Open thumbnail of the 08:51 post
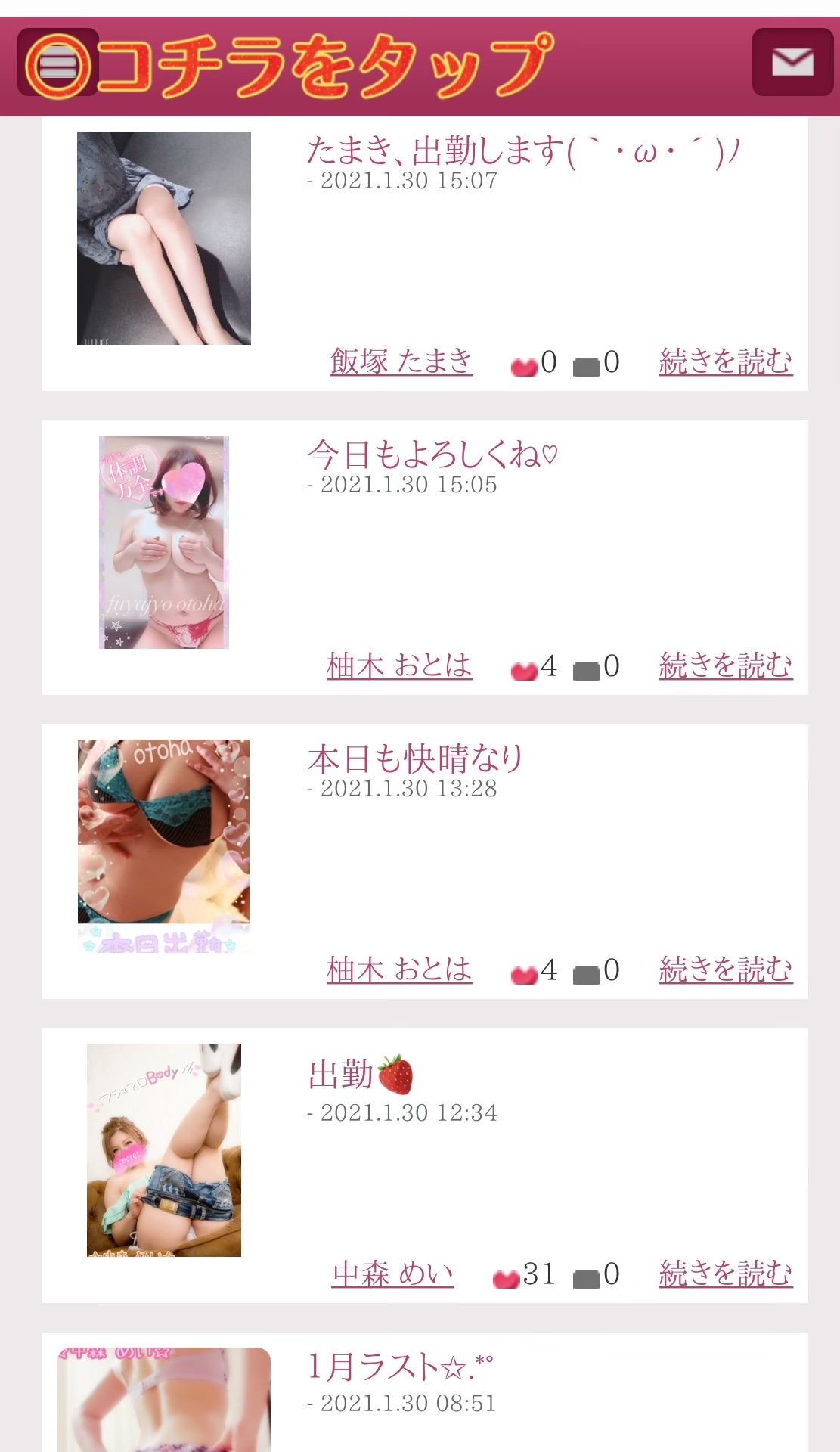This screenshot has width=840, height=1452. coord(164,1401)
